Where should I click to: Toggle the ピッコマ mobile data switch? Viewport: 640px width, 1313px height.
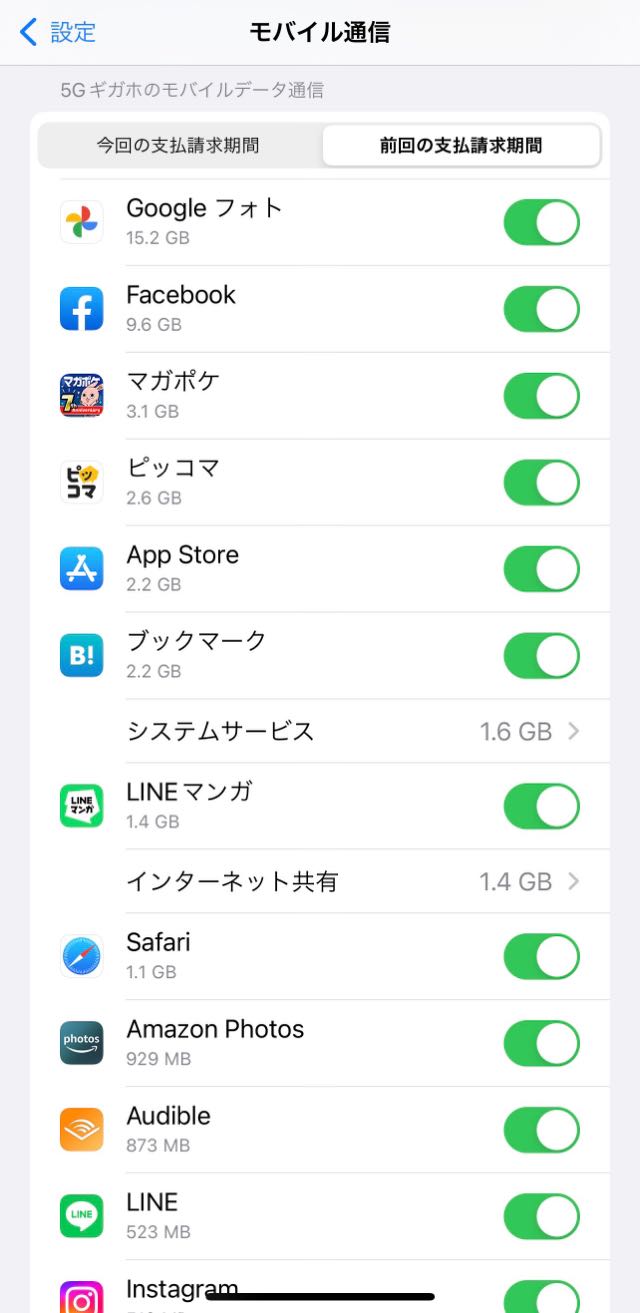click(542, 483)
